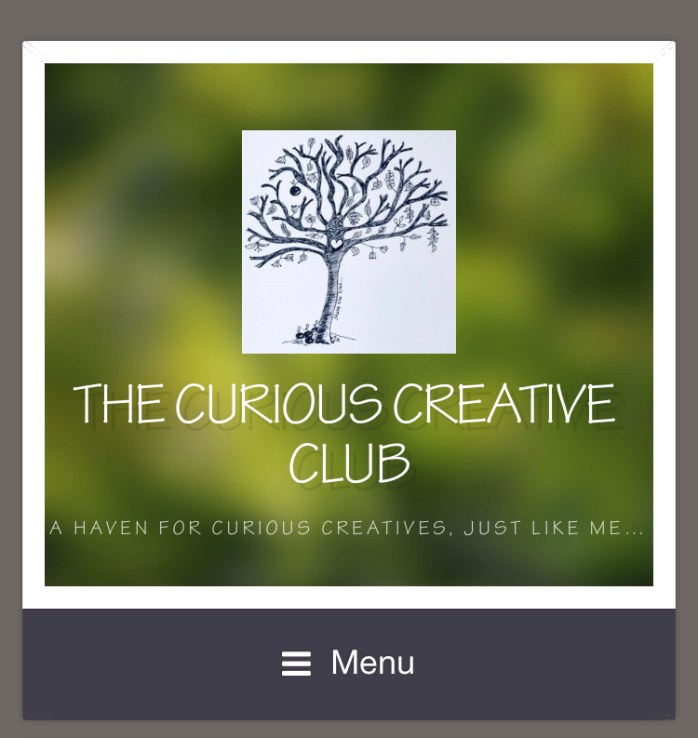This screenshot has width=698, height=738.
Task: Open the tree logo image
Action: click(x=348, y=241)
